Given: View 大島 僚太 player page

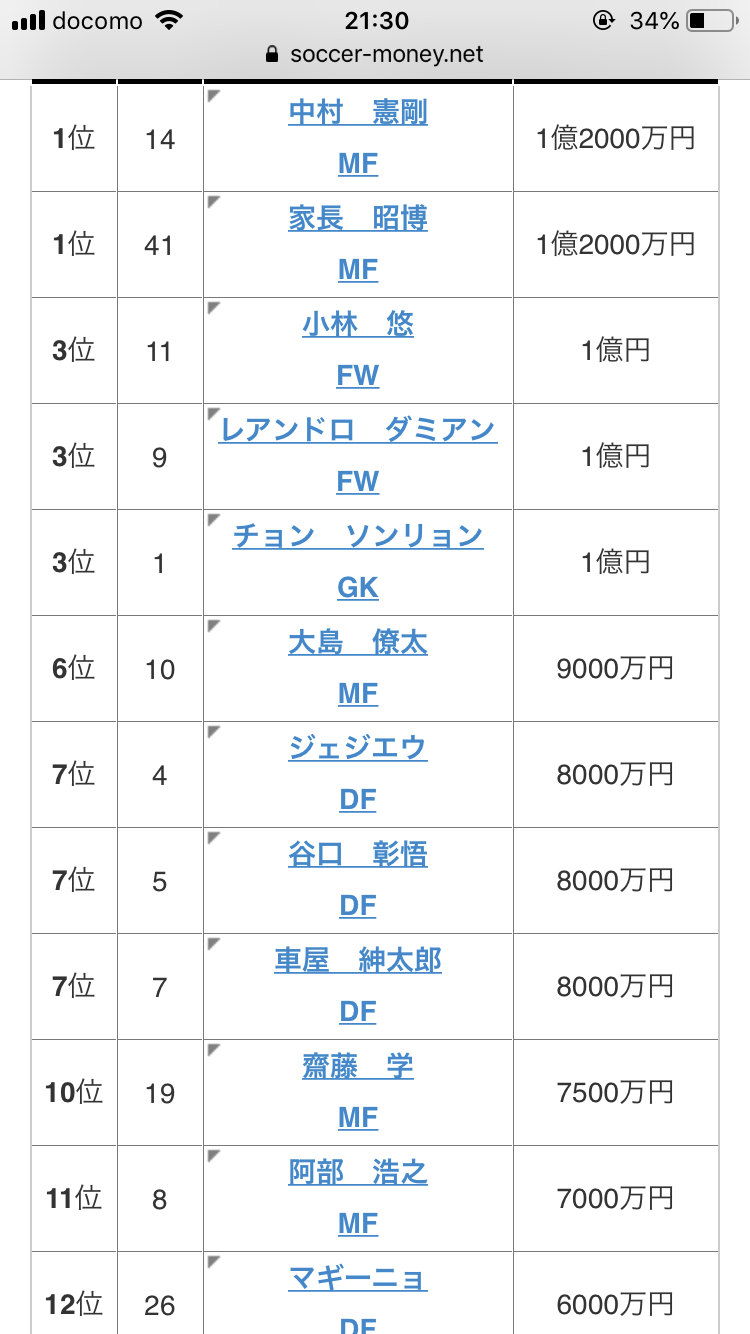Looking at the screenshot, I should [x=358, y=643].
